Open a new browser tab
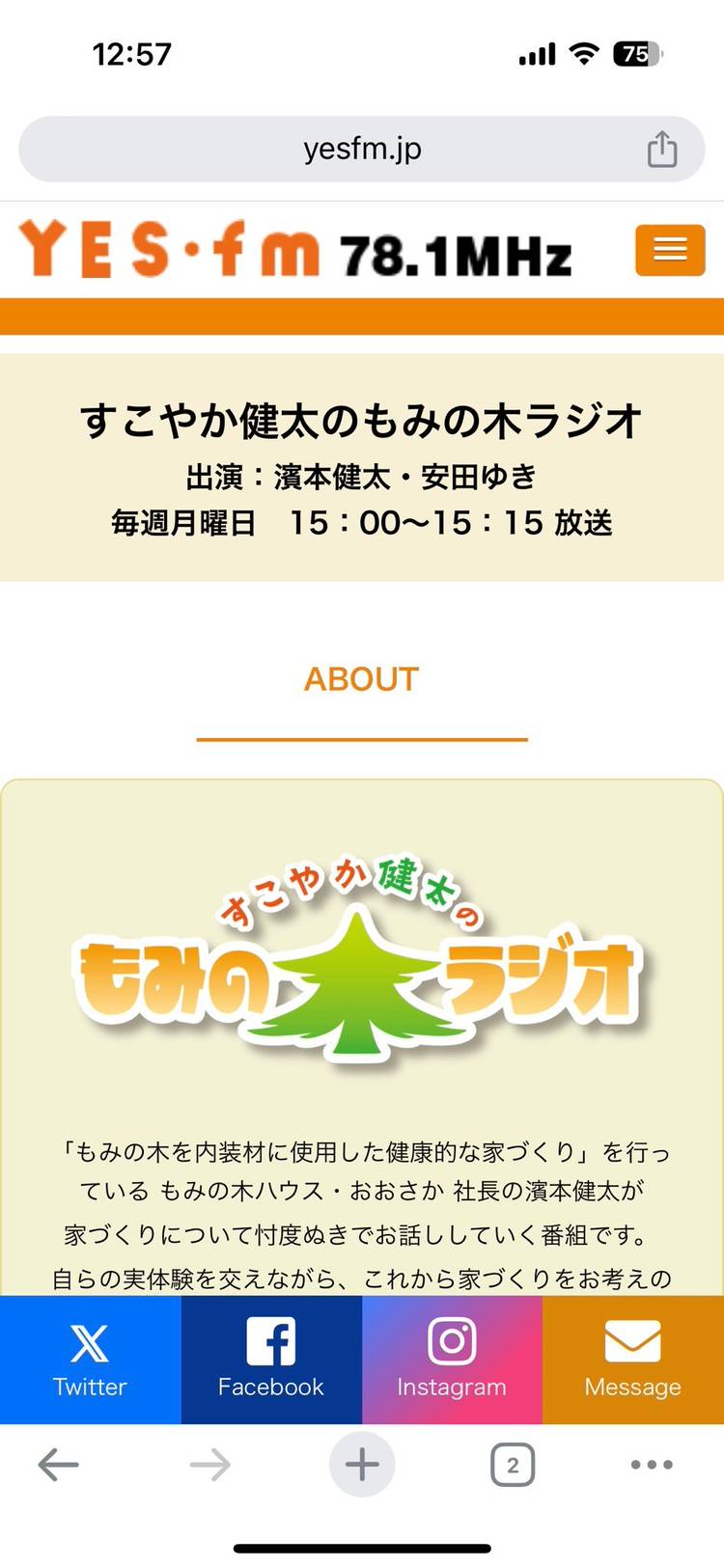The height and width of the screenshot is (1568, 724). [x=362, y=1464]
